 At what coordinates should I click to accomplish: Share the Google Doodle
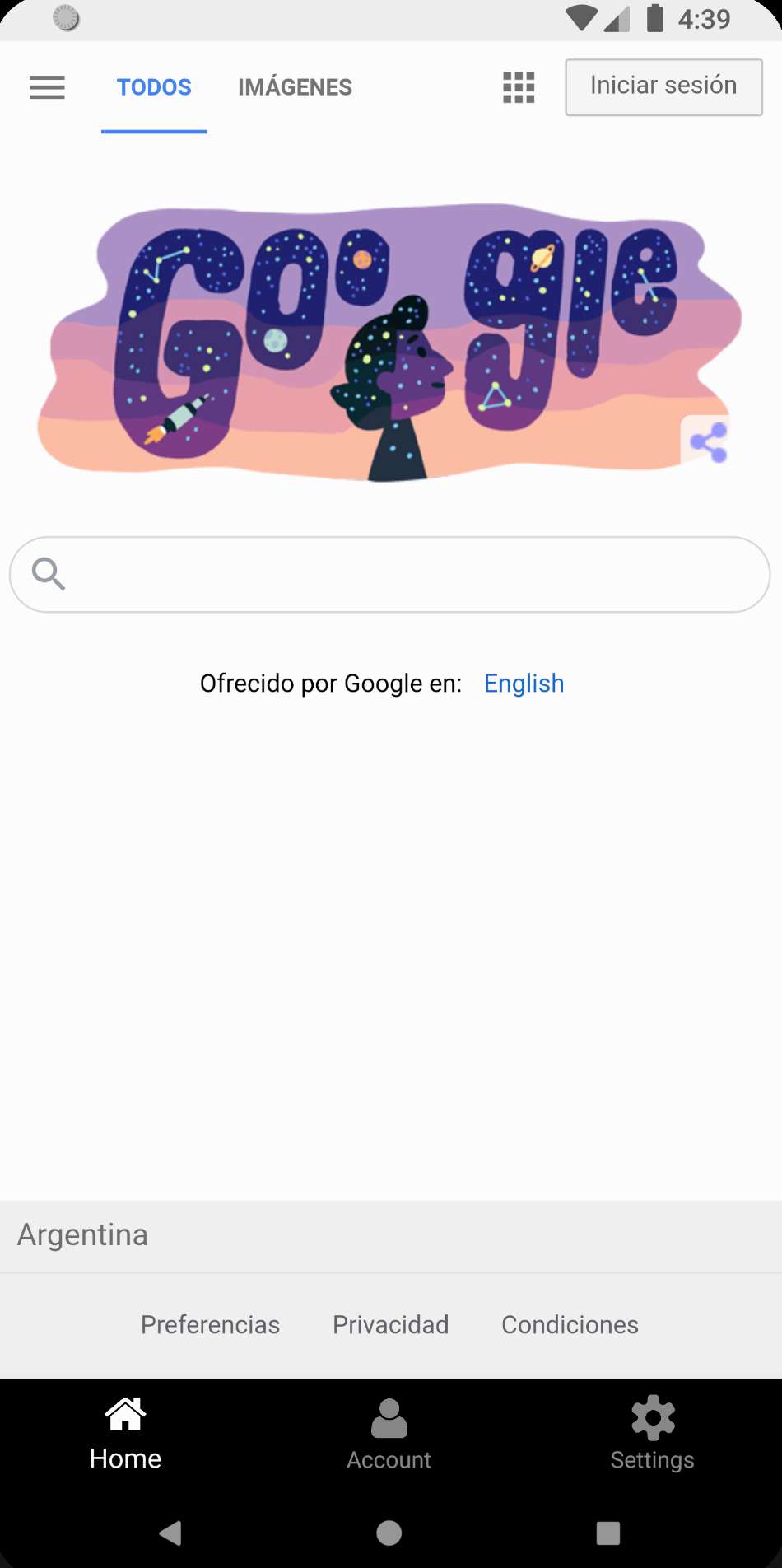708,442
